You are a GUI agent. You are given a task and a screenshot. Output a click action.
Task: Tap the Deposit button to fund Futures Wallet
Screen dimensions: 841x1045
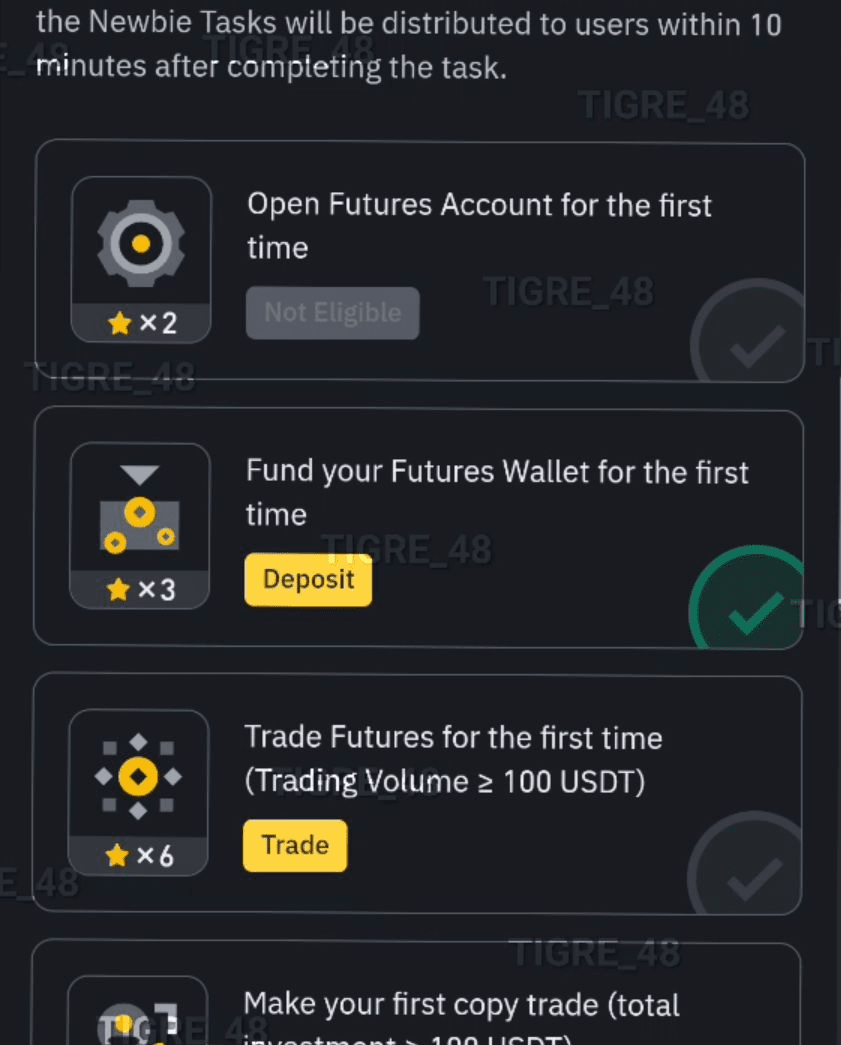pyautogui.click(x=308, y=580)
